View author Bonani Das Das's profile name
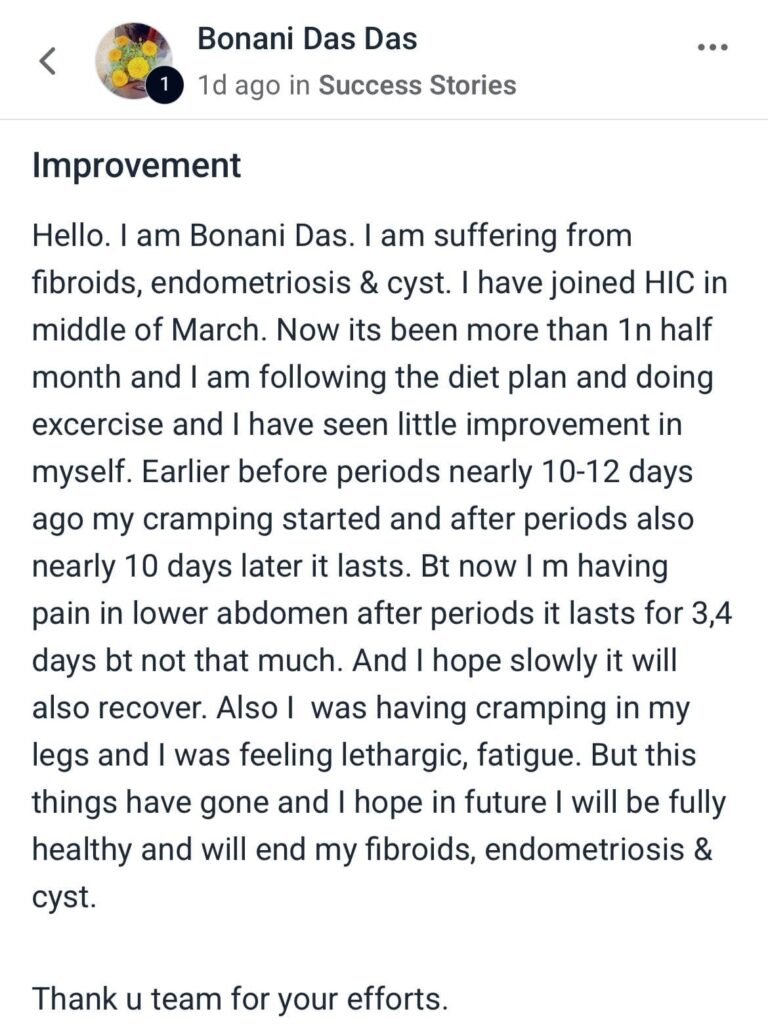Viewport: 768px width, 1024px height. point(307,39)
